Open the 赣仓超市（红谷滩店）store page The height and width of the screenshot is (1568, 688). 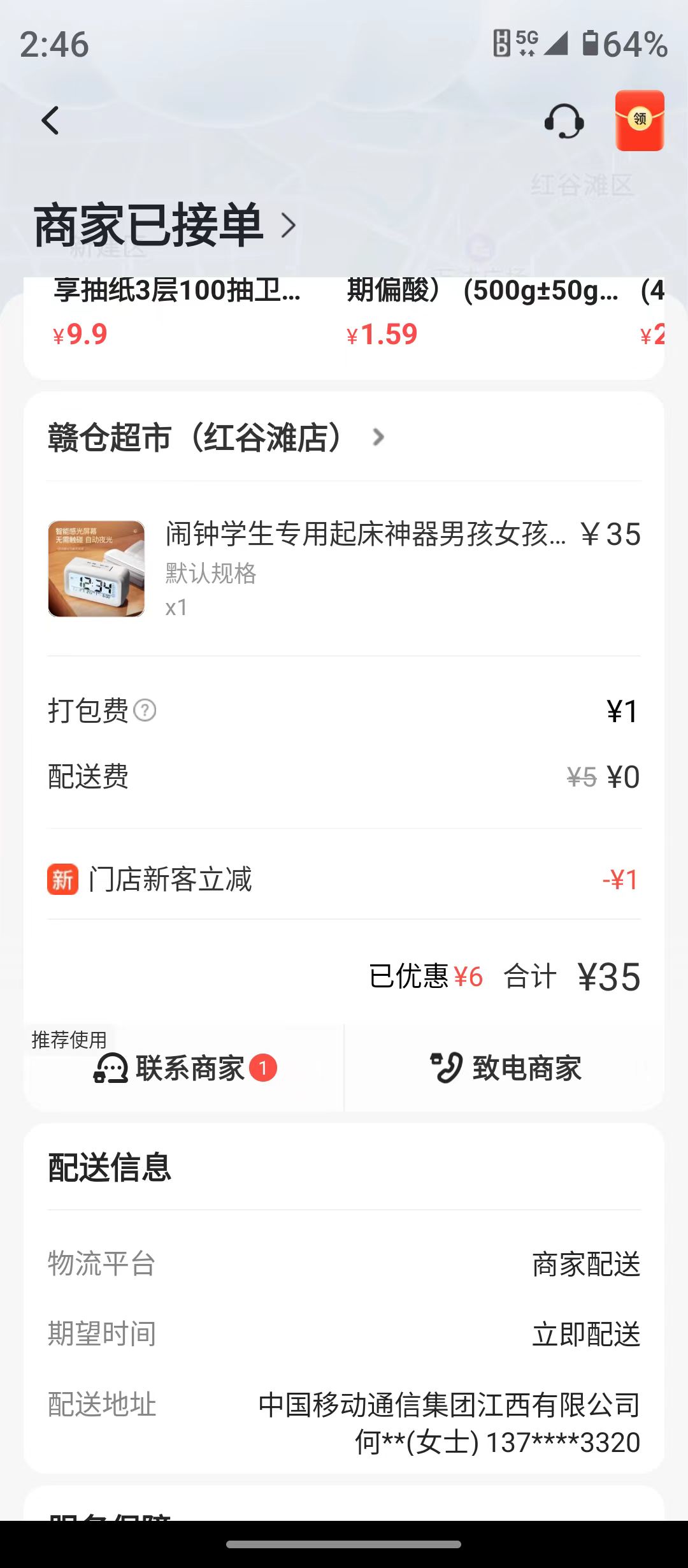click(x=217, y=438)
